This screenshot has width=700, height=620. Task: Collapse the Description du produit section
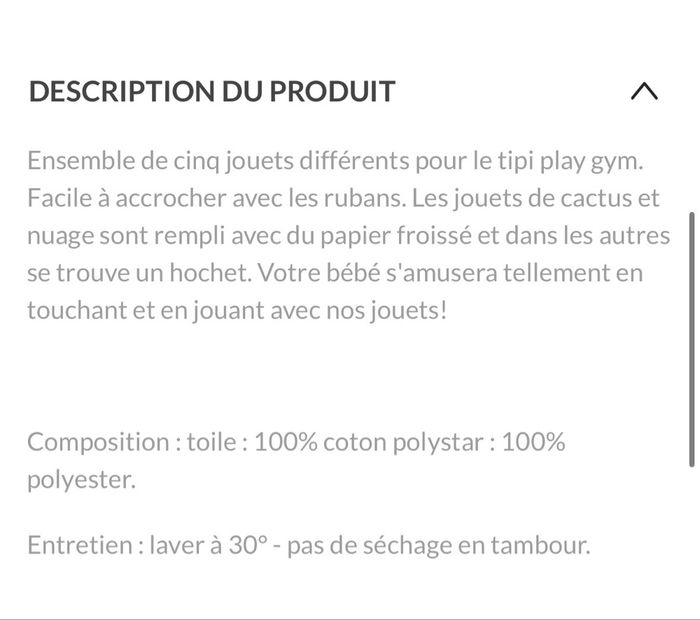click(x=645, y=92)
